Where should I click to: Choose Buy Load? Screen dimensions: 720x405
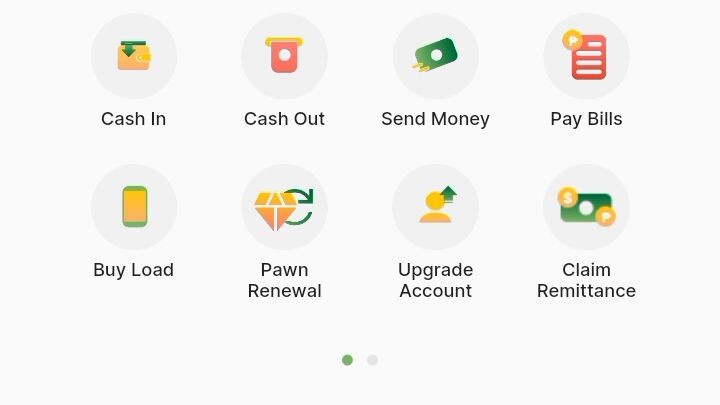pyautogui.click(x=134, y=207)
